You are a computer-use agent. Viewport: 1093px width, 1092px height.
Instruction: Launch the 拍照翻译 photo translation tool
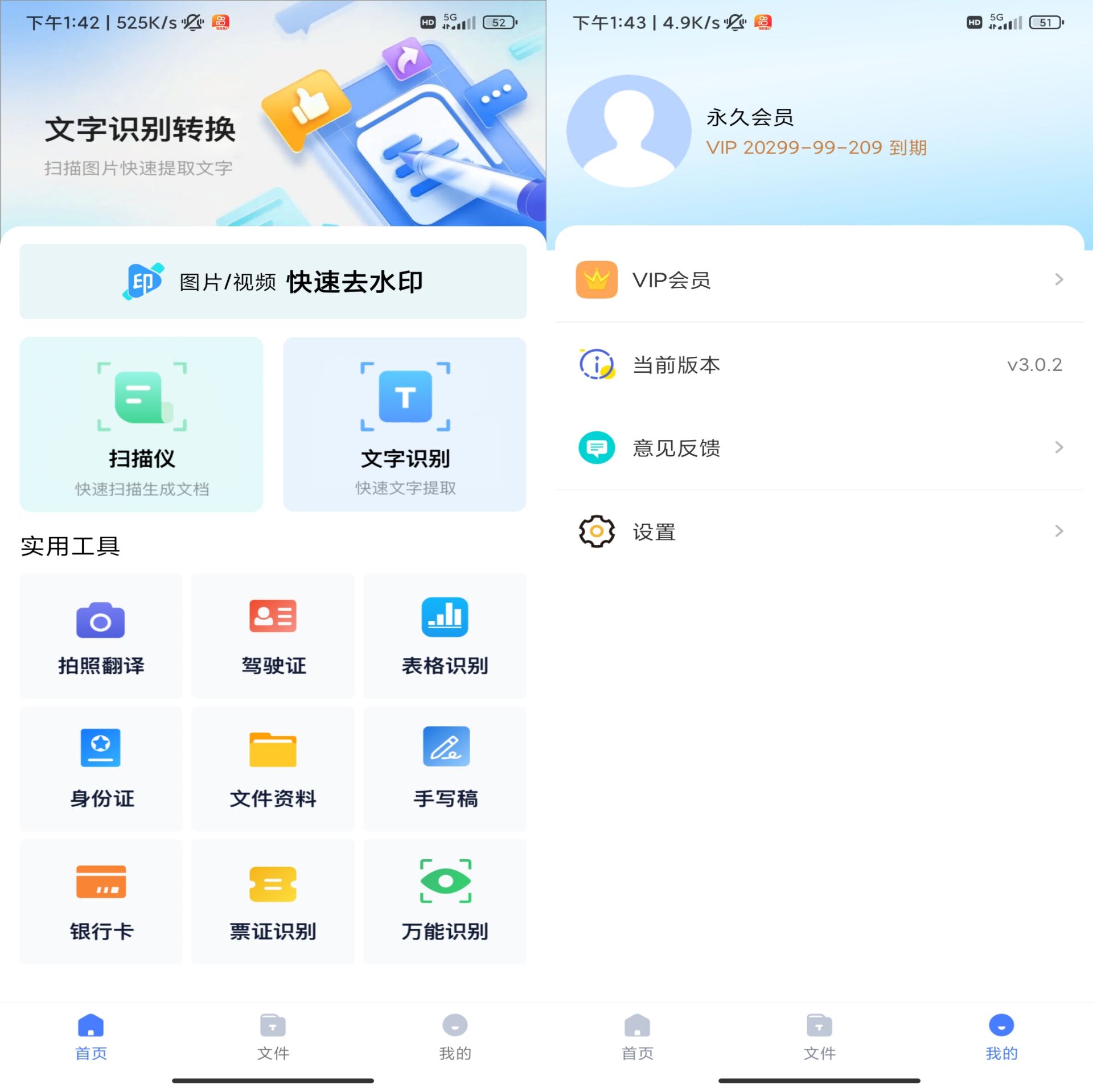coord(101,636)
